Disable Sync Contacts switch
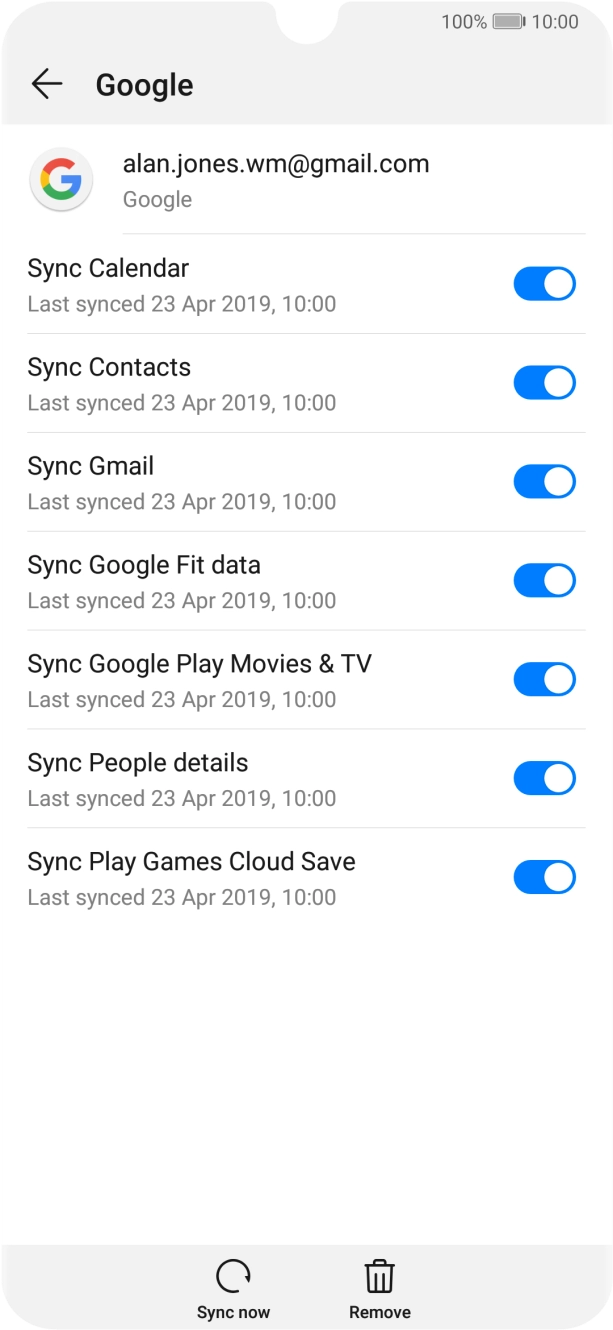The width and height of the screenshot is (613, 1330). tap(544, 383)
